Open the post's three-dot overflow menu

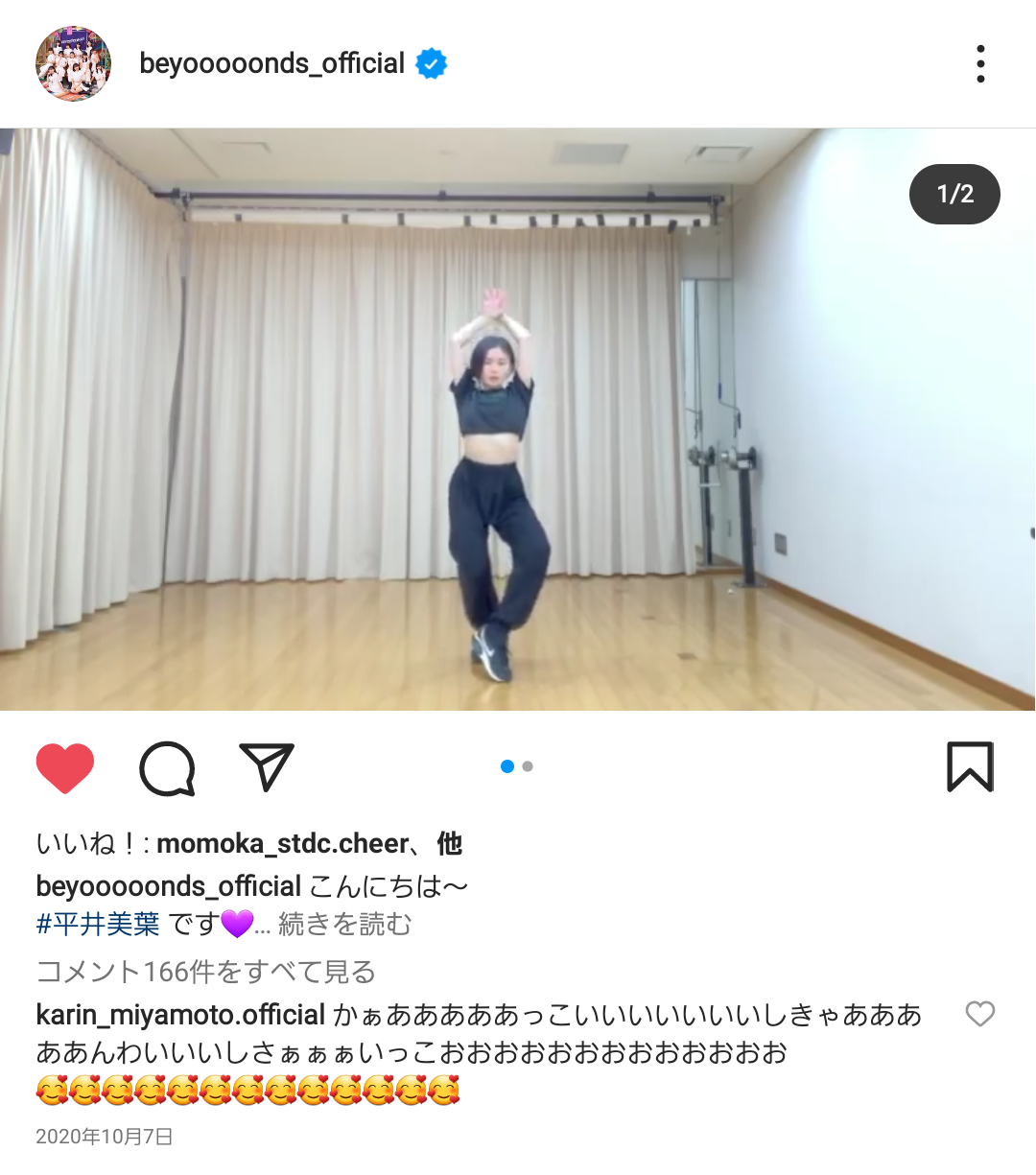click(979, 64)
